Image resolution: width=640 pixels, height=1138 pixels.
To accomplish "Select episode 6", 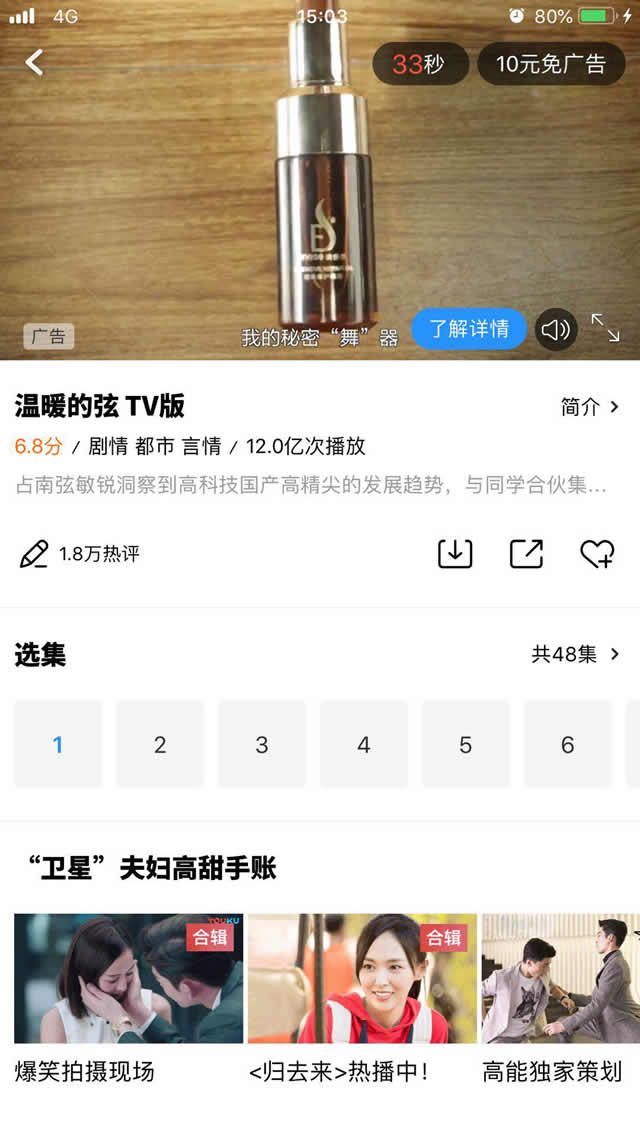I will pyautogui.click(x=568, y=744).
